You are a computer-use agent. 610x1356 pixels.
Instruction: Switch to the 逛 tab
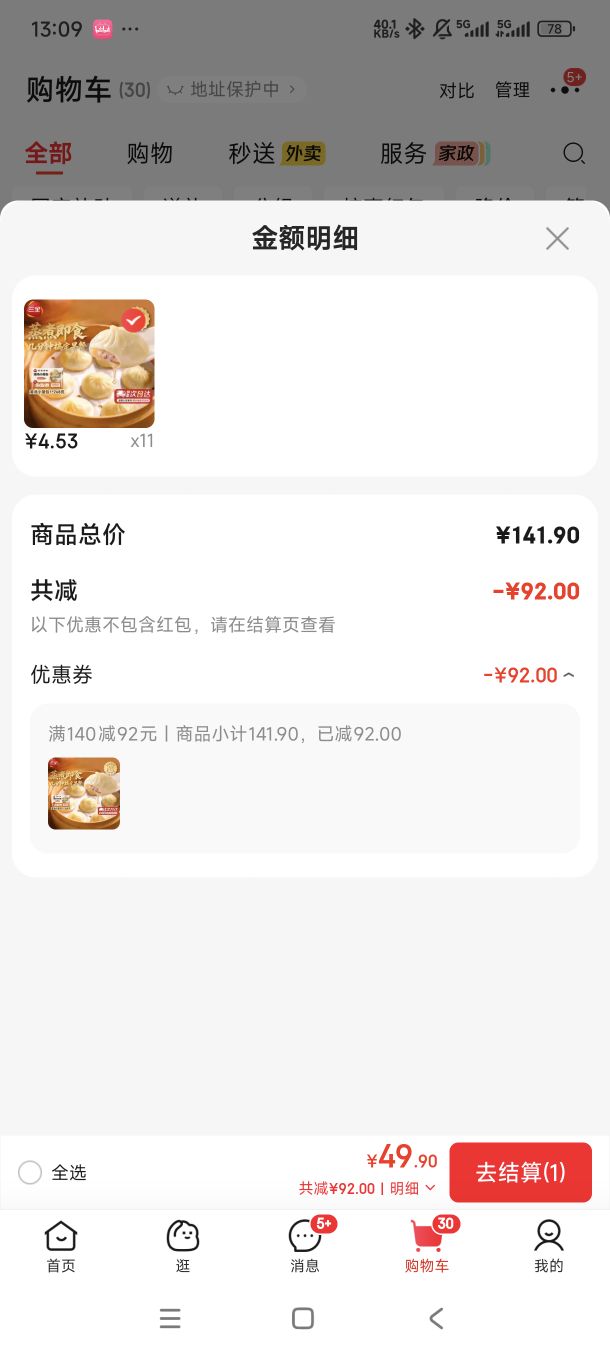coord(183,1246)
